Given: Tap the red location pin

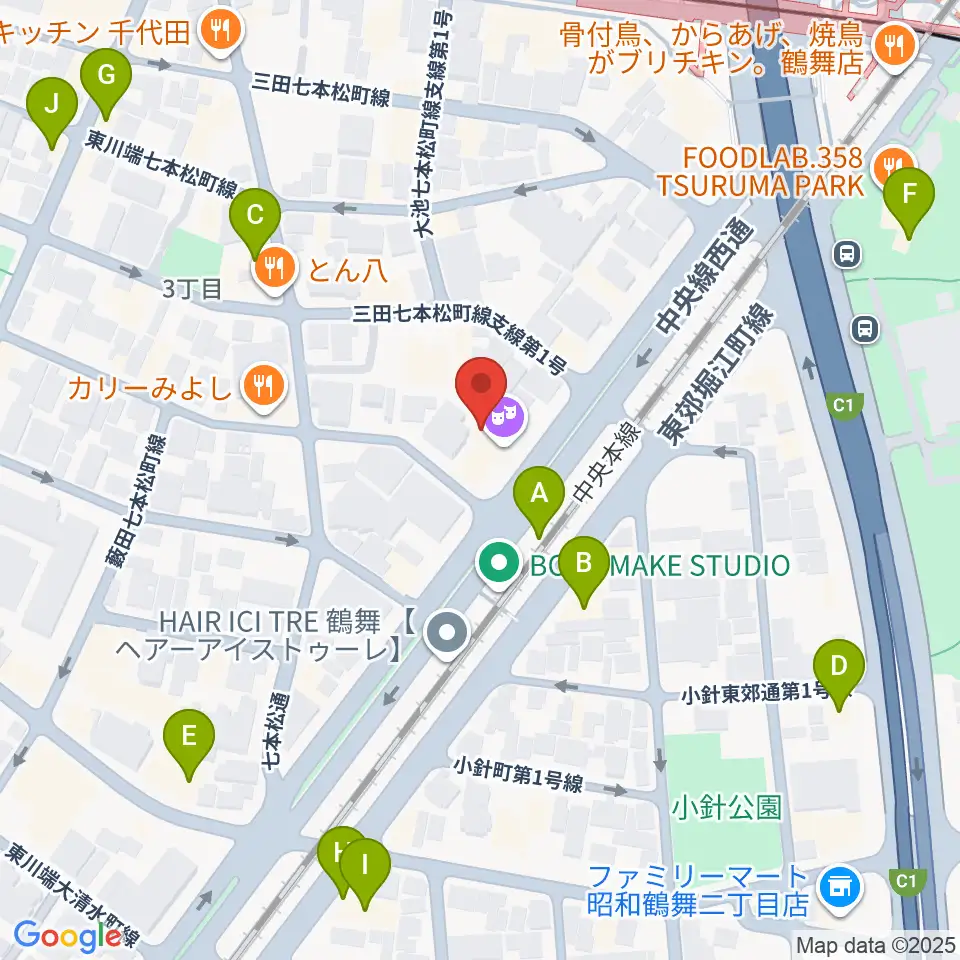Looking at the screenshot, I should pyautogui.click(x=481, y=392).
